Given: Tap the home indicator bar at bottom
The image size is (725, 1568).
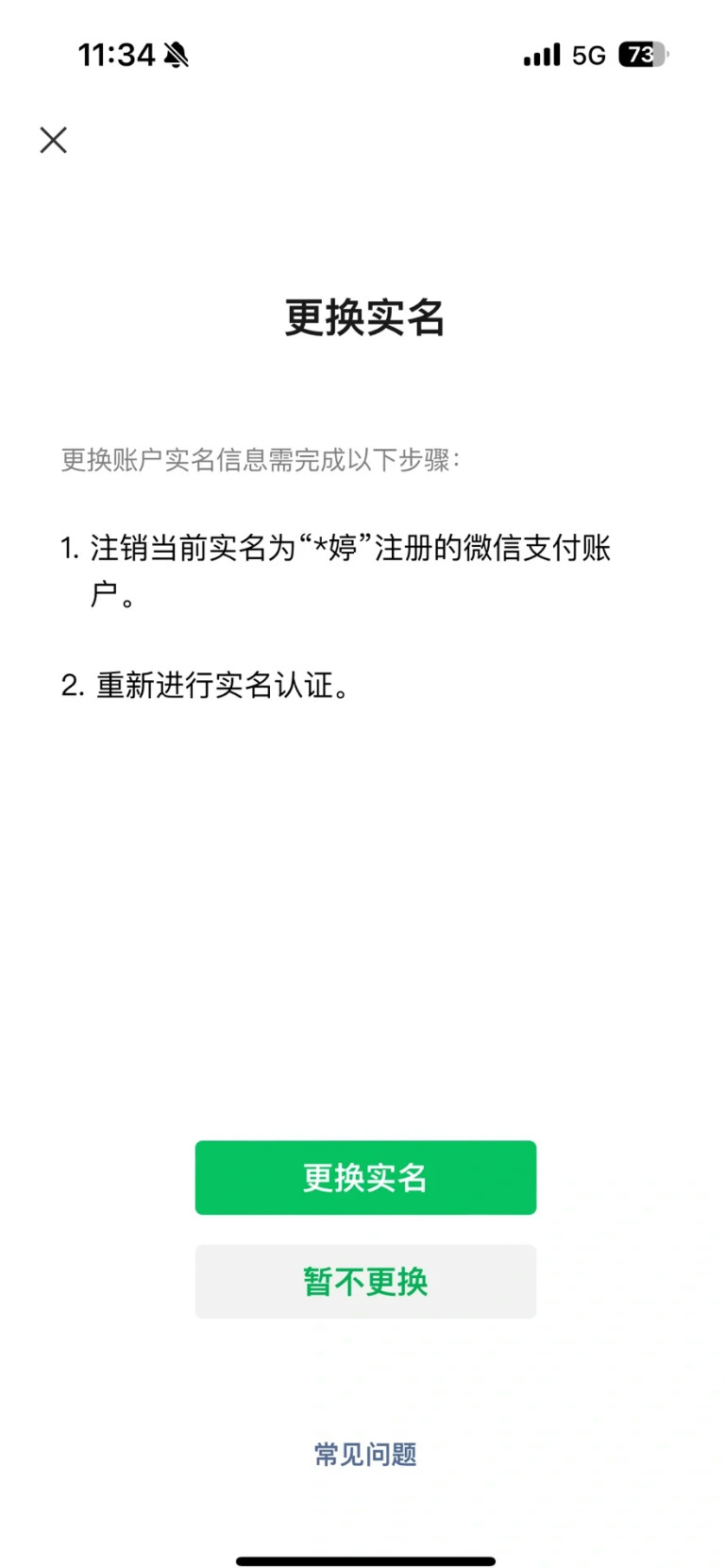Looking at the screenshot, I should [x=364, y=1560].
